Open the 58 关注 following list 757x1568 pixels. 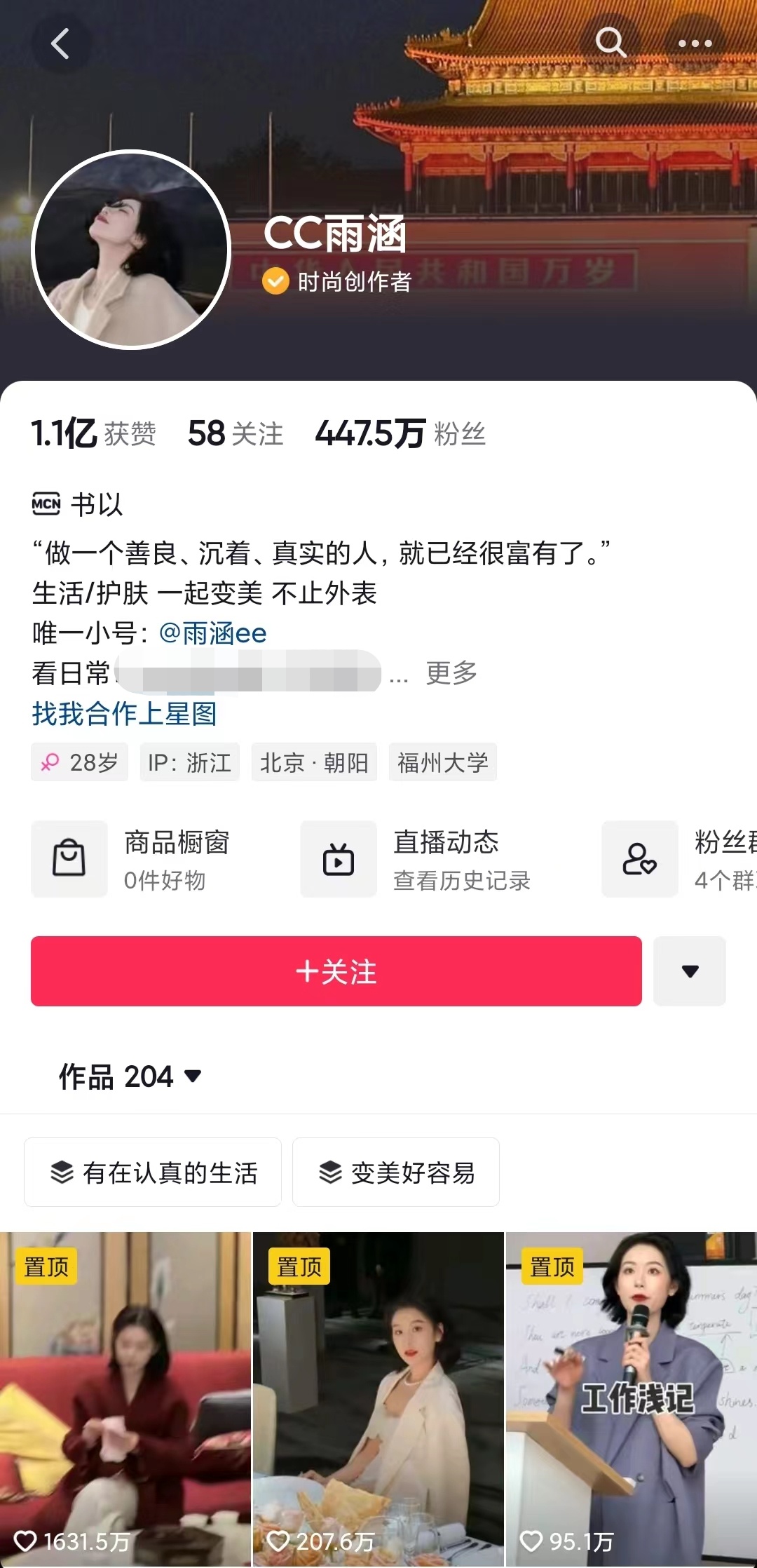pyautogui.click(x=236, y=433)
